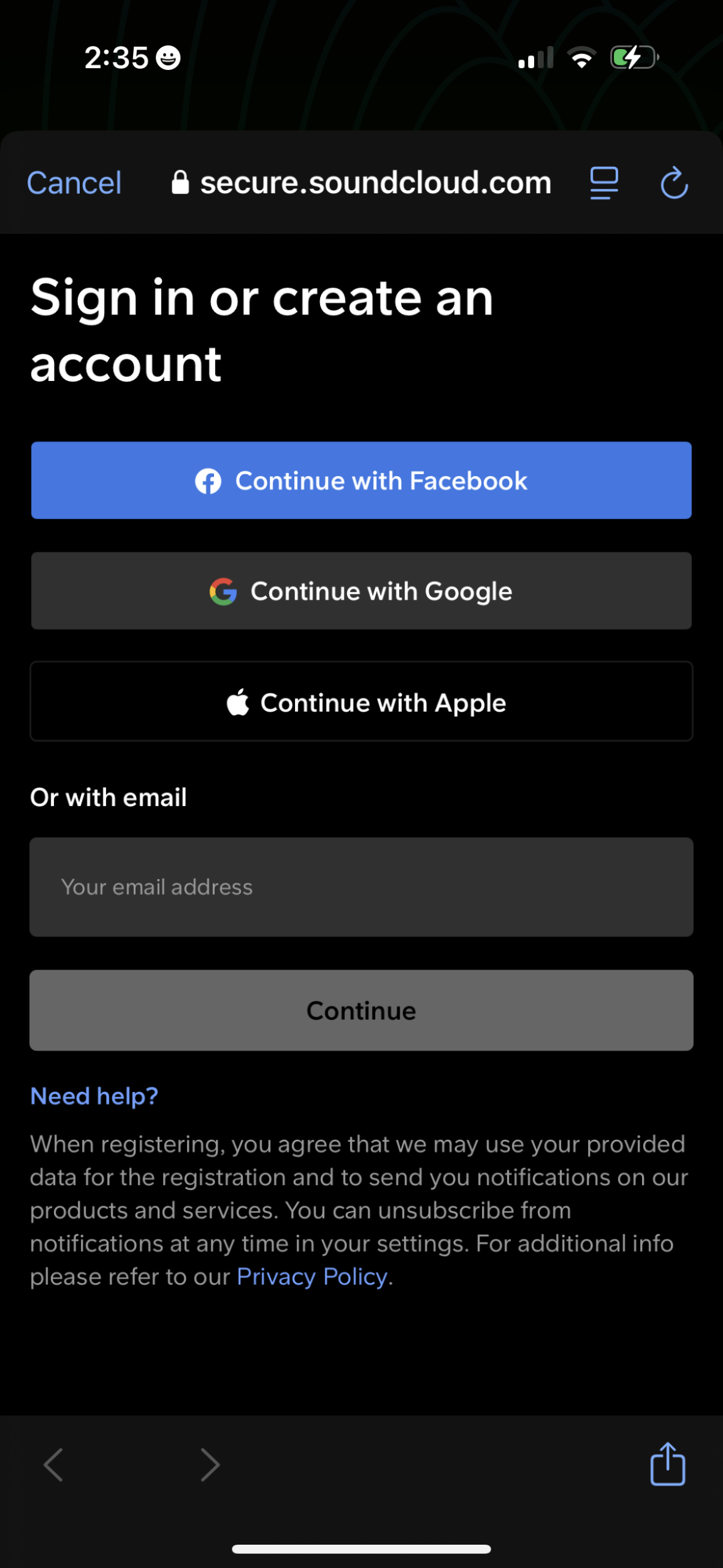The width and height of the screenshot is (723, 1568).
Task: Go back to the previous page
Action: (53, 1465)
